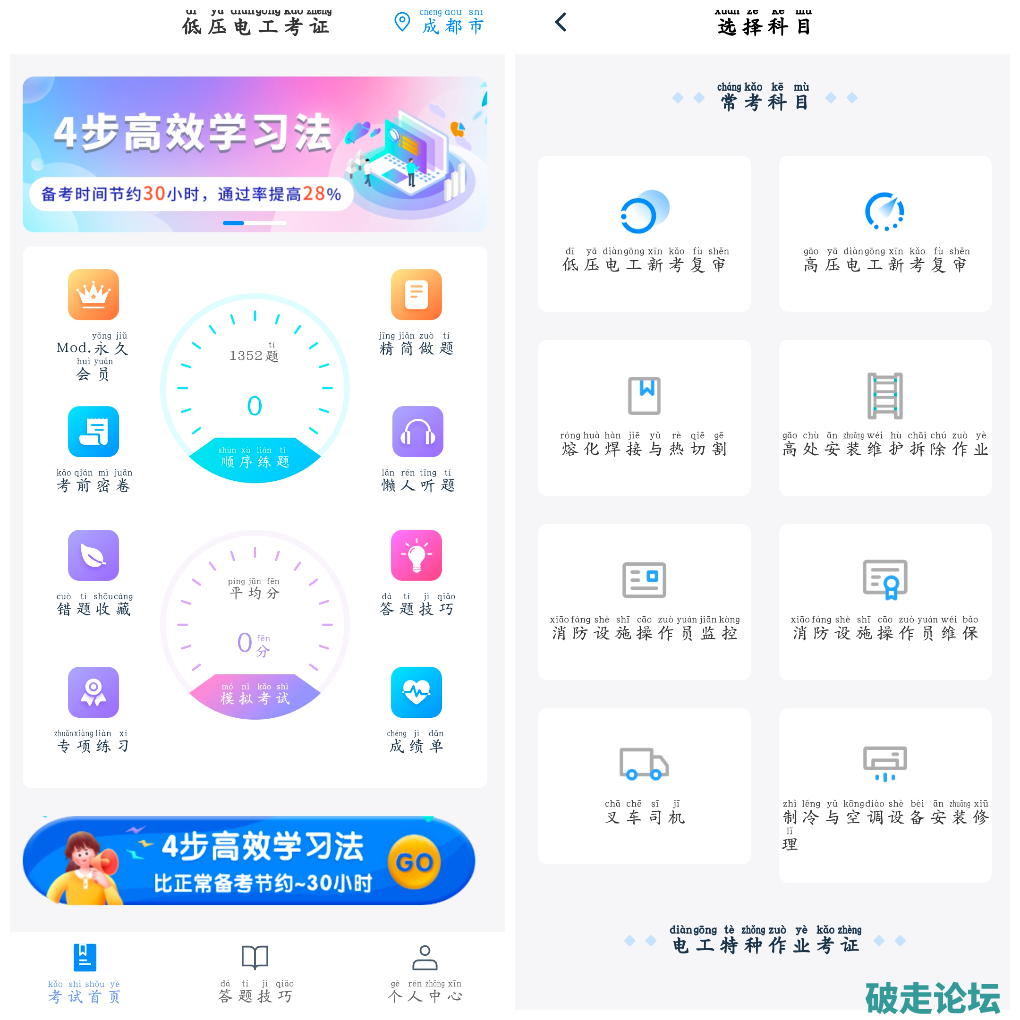The width and height of the screenshot is (1020, 1020).
Task: Select the 高压电工新考复审 subject
Action: tap(885, 234)
